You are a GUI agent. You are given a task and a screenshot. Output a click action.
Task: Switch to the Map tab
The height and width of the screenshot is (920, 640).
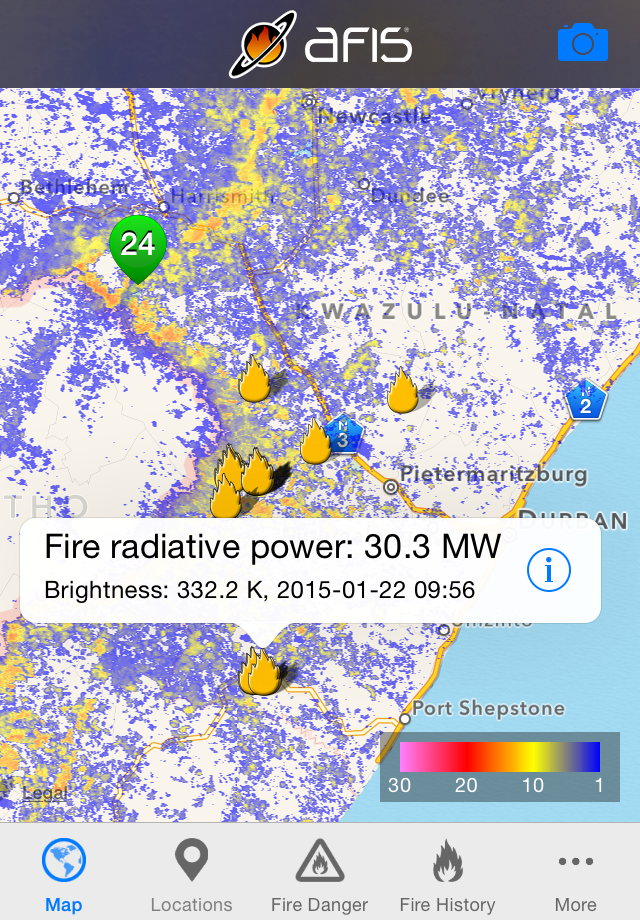(64, 875)
